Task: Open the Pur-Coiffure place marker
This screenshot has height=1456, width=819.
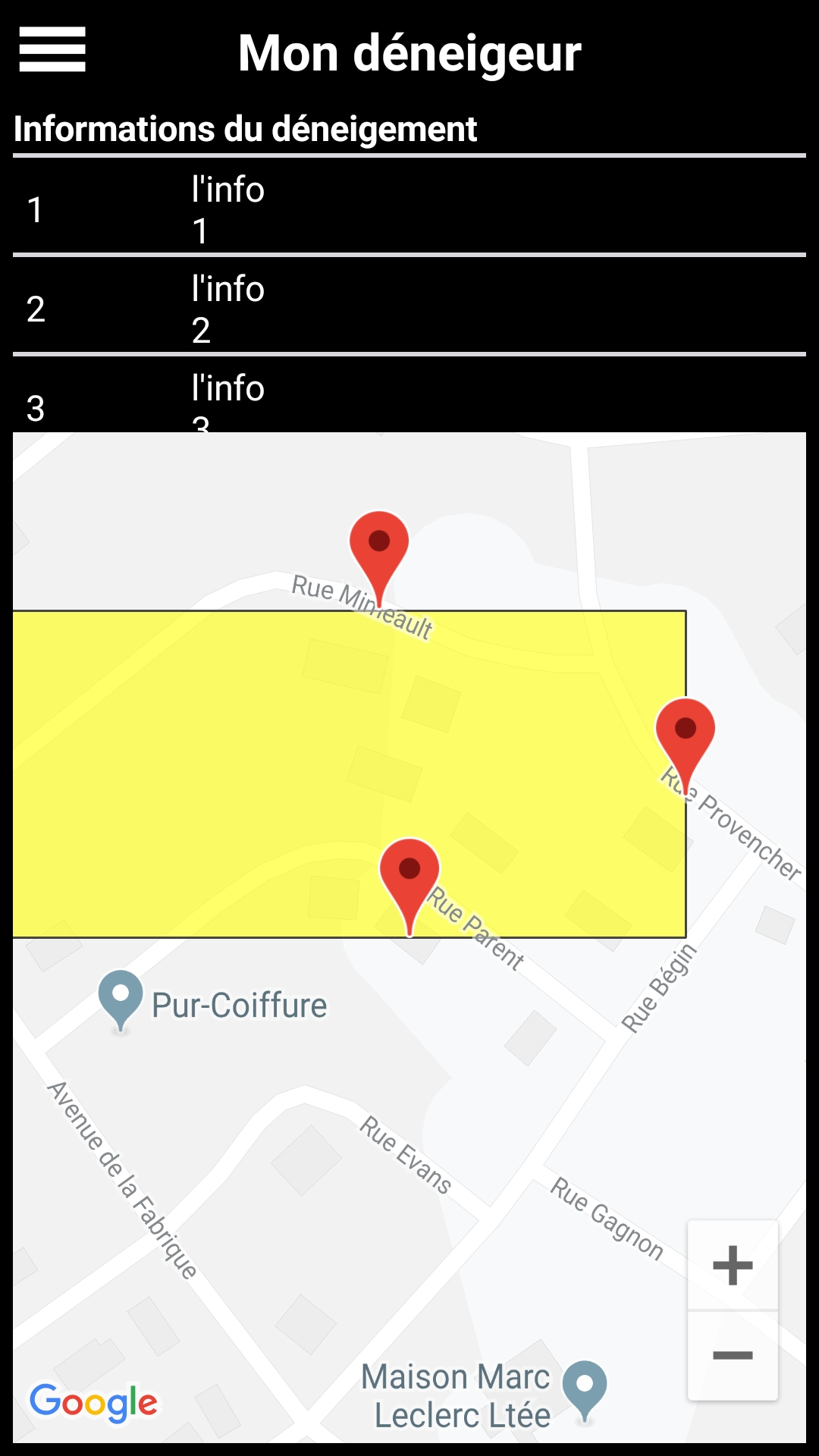Action: coord(121,997)
